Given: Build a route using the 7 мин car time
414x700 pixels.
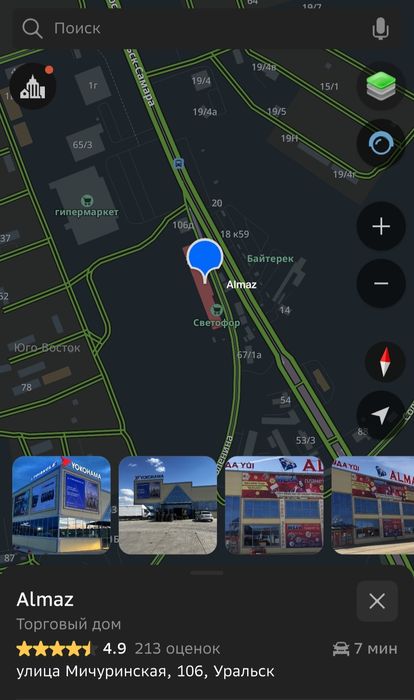Looking at the screenshot, I should (365, 648).
